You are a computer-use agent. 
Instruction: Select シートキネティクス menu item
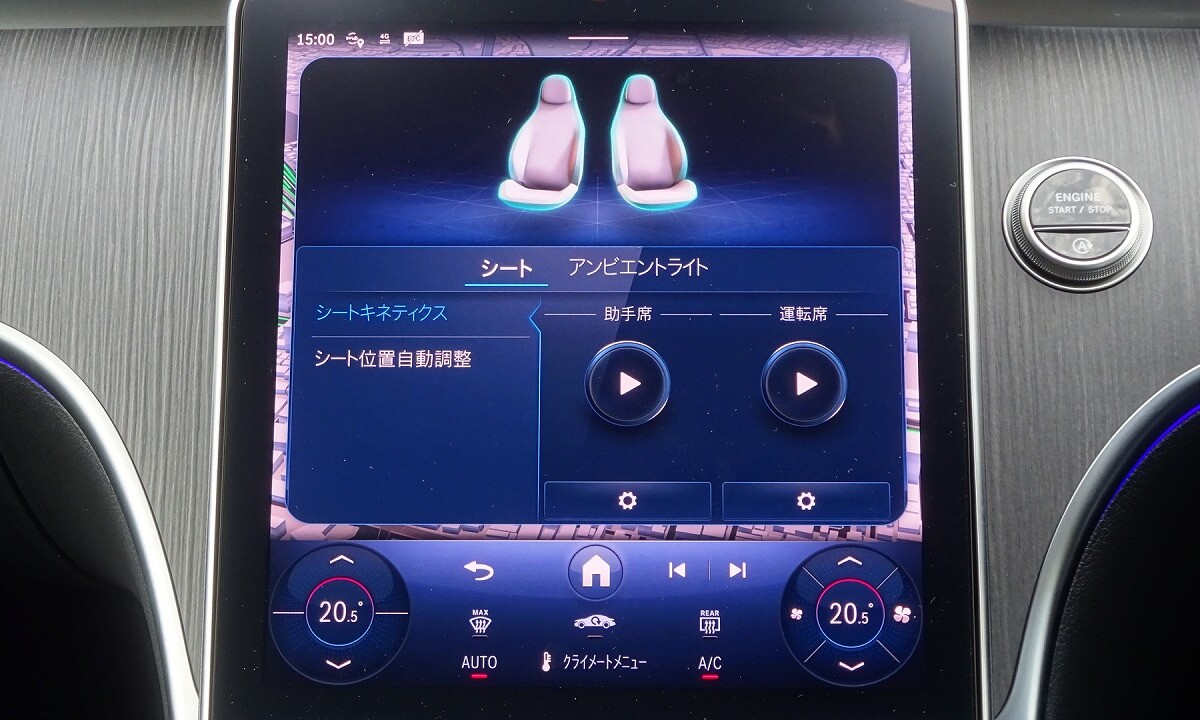point(381,313)
